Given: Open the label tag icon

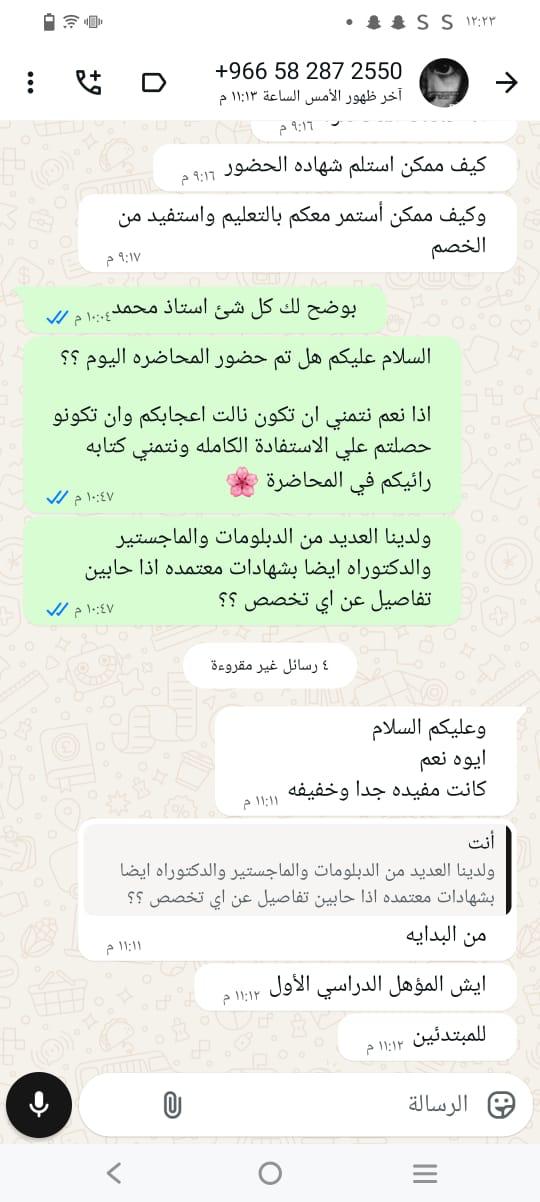Looking at the screenshot, I should 154,82.
